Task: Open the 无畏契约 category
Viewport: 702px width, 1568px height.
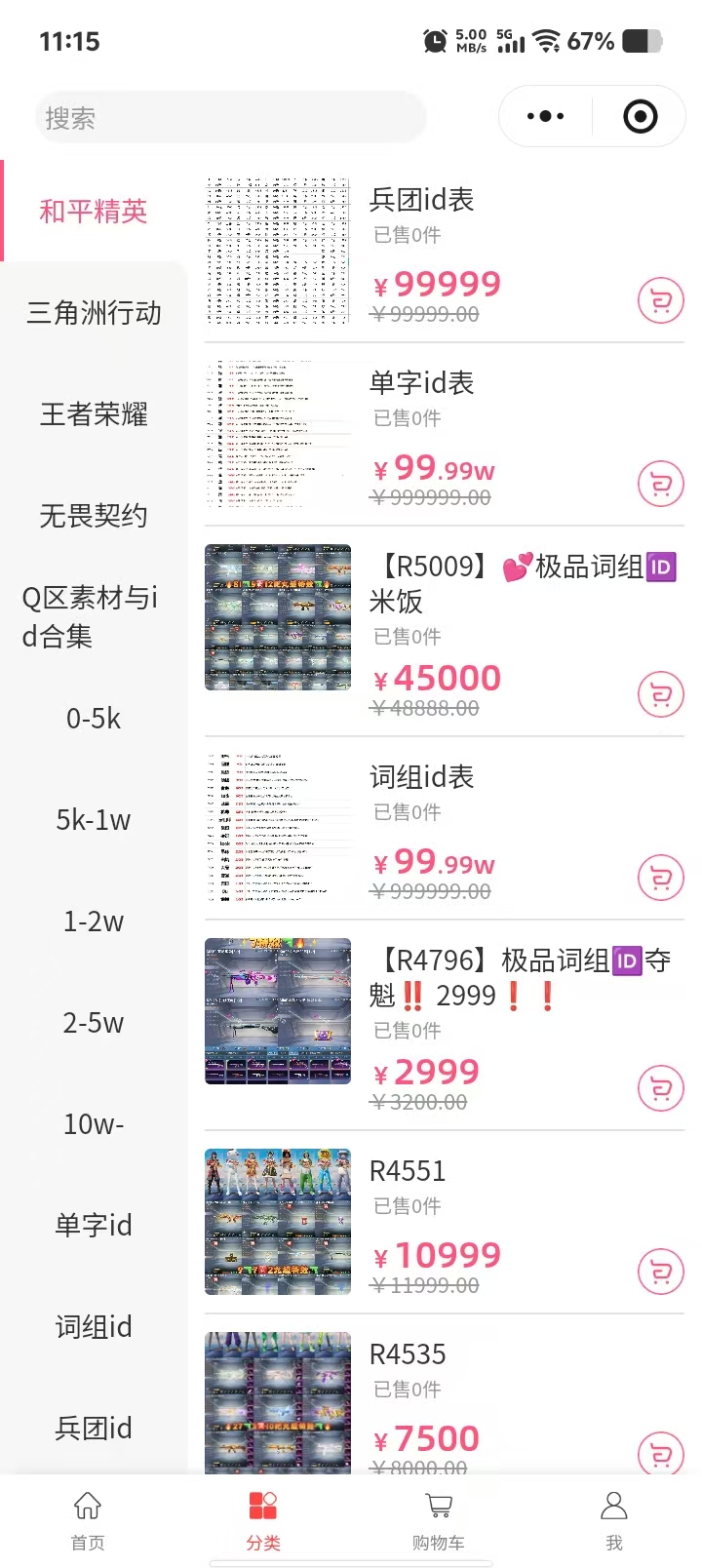Action: [94, 516]
